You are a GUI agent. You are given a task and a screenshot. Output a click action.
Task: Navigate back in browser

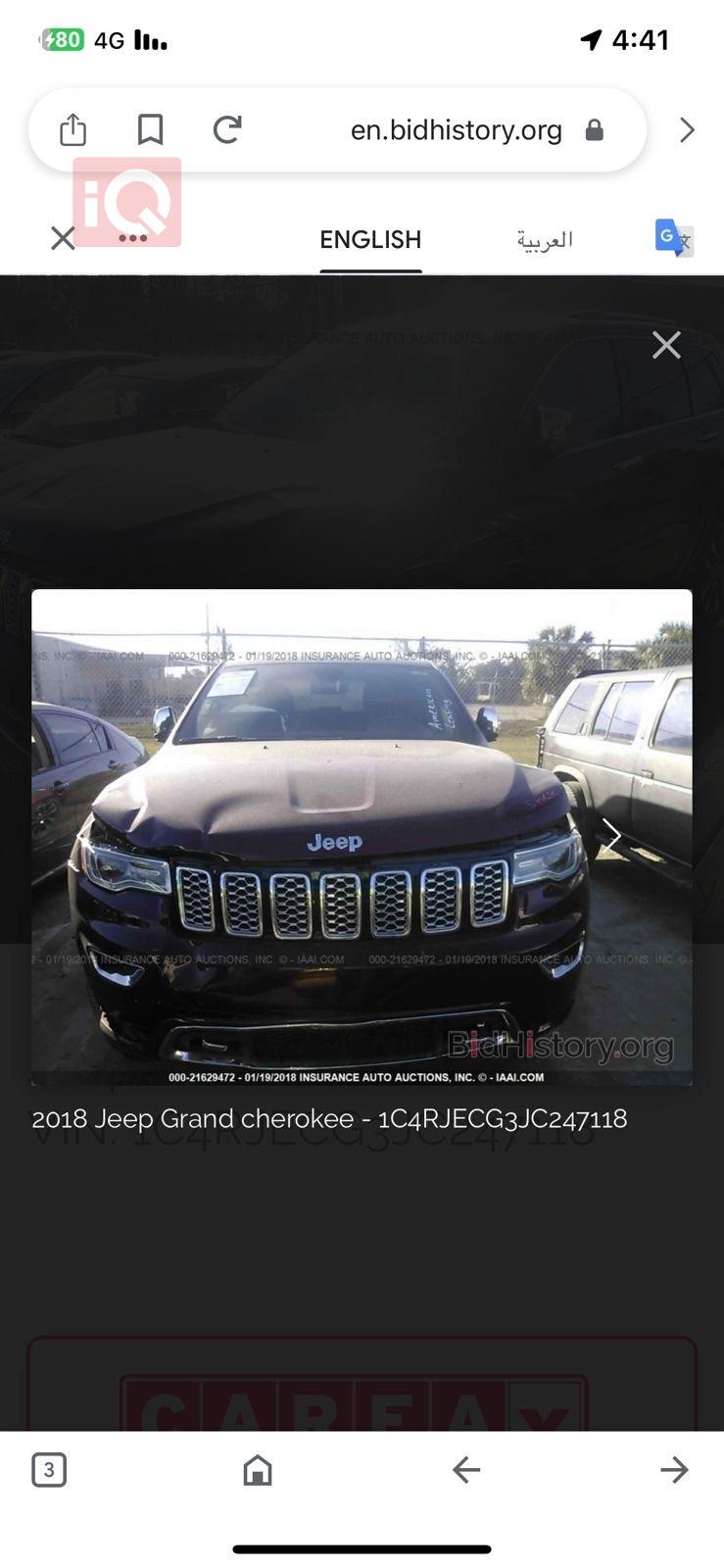[466, 1469]
